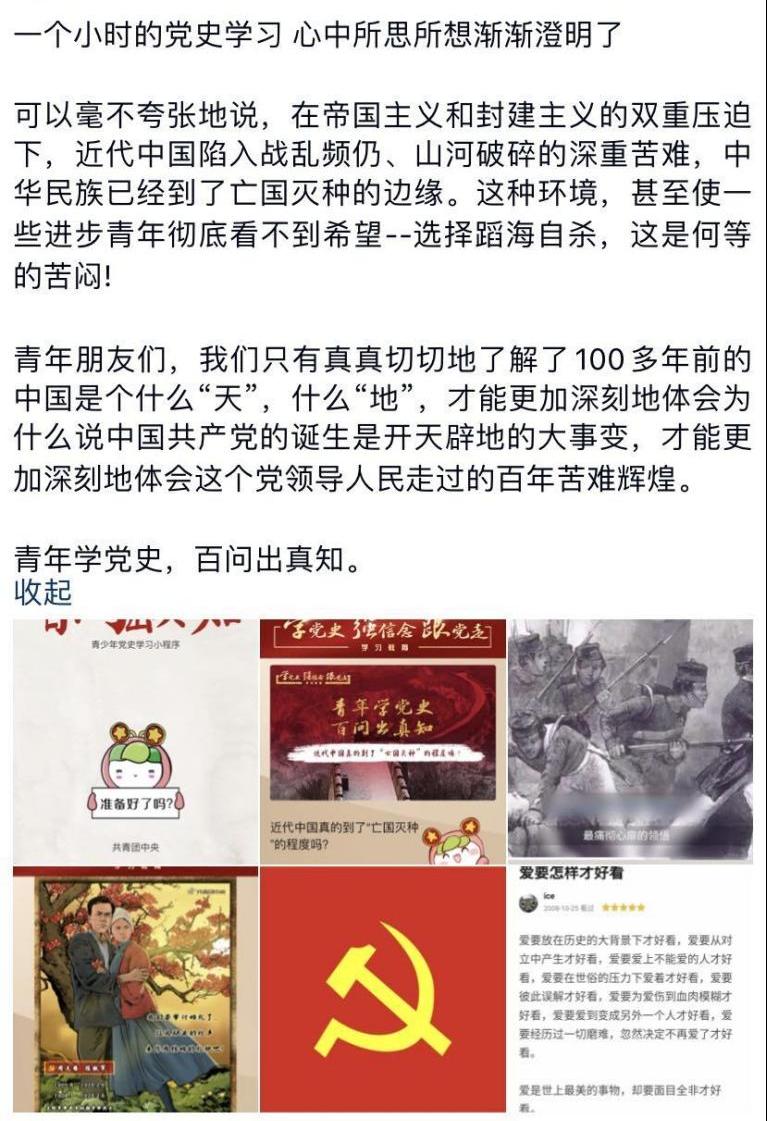Open the 爱要怎样才好看 review screenshot
Viewport: 767px width, 1121px height.
tap(630, 990)
